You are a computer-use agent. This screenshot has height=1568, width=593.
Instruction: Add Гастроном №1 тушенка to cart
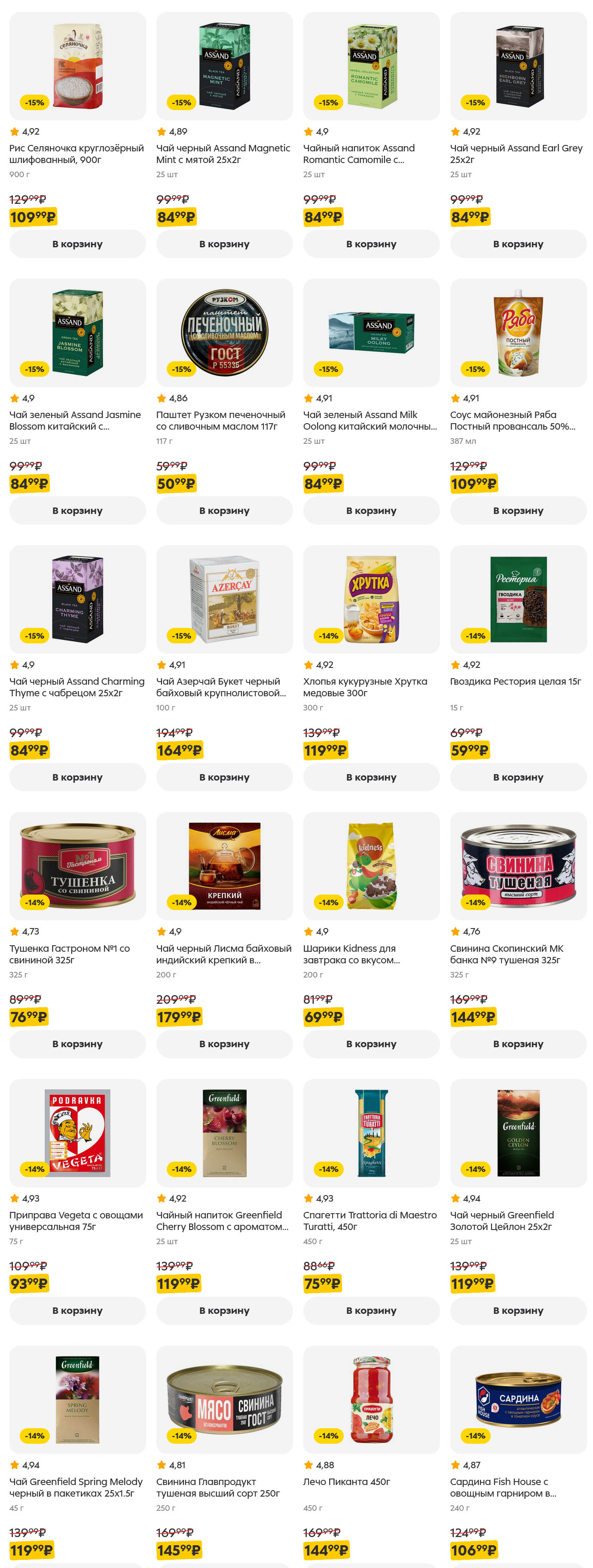[77, 1044]
